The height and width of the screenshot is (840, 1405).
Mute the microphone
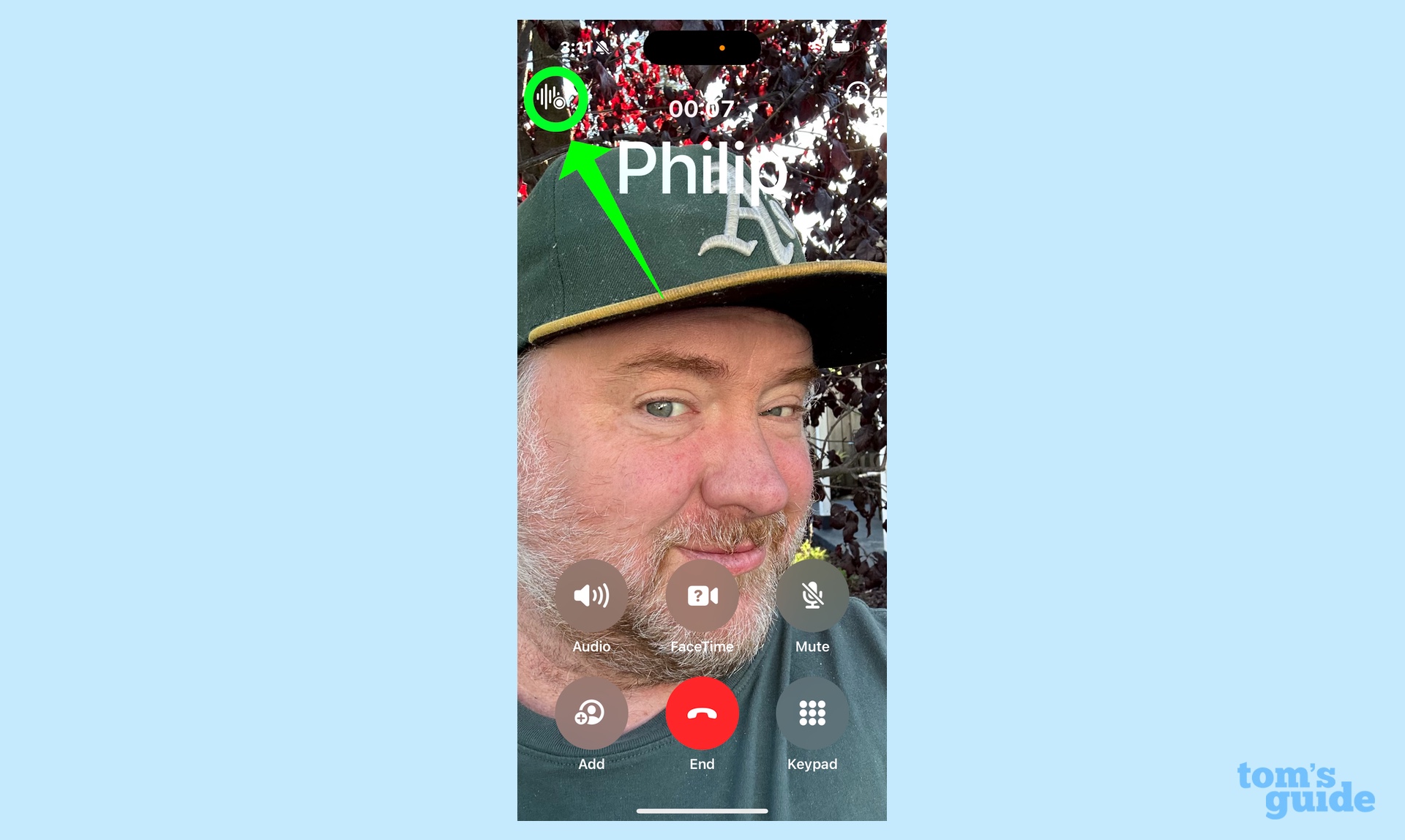click(812, 596)
